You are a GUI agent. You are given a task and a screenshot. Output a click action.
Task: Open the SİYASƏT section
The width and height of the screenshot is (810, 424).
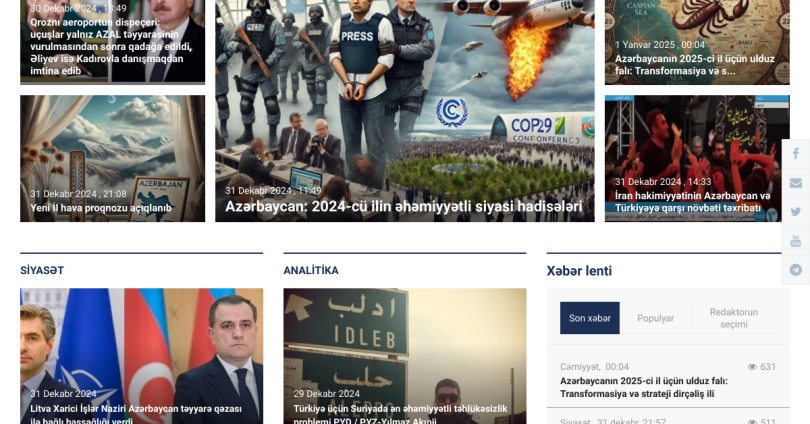[42, 270]
